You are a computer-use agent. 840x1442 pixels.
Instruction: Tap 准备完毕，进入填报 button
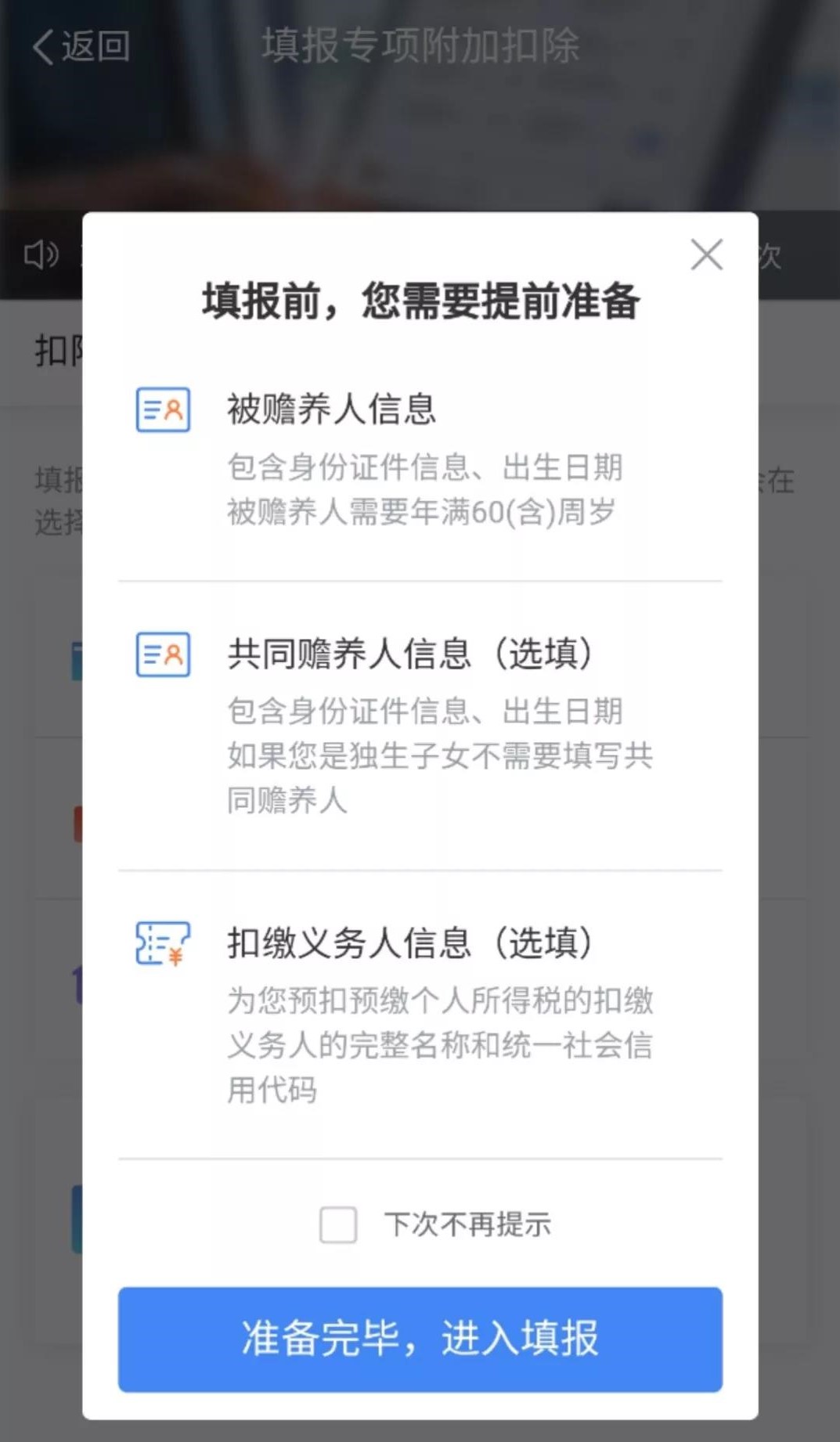coord(420,1339)
